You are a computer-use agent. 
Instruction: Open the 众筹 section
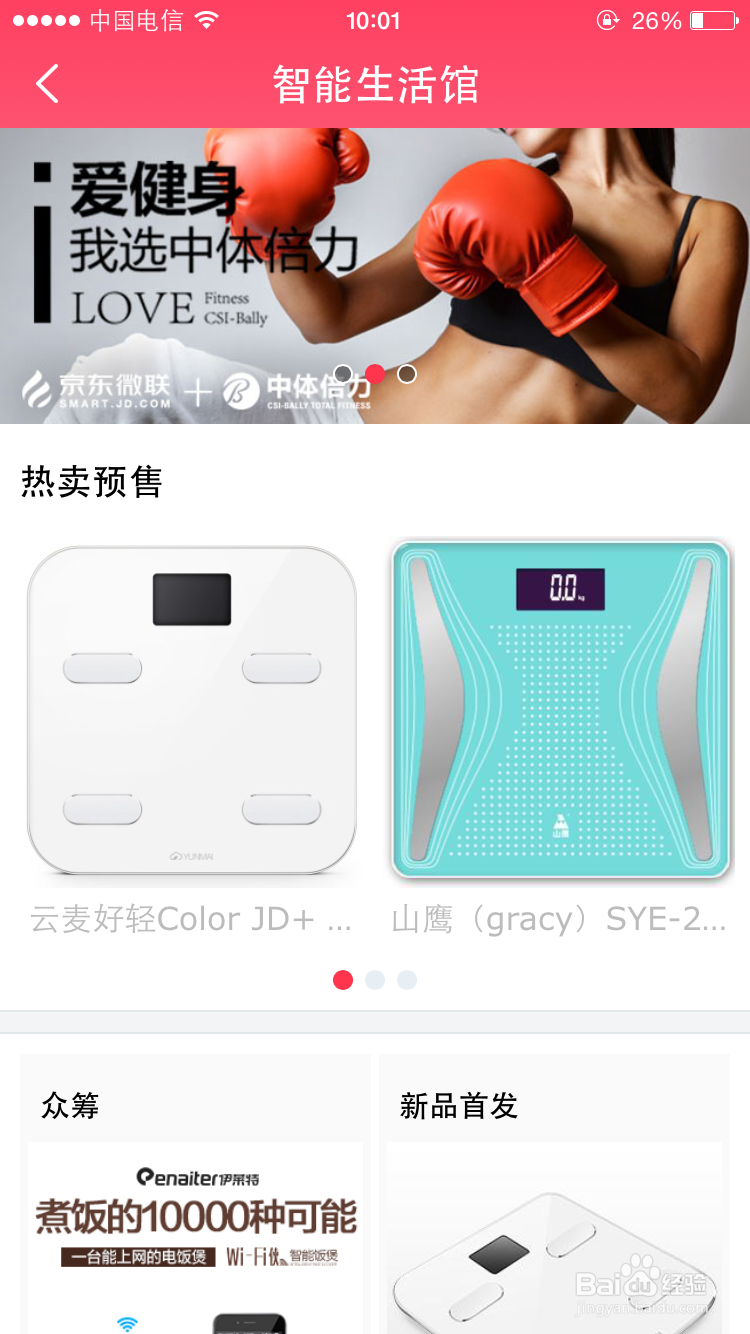pos(68,1105)
